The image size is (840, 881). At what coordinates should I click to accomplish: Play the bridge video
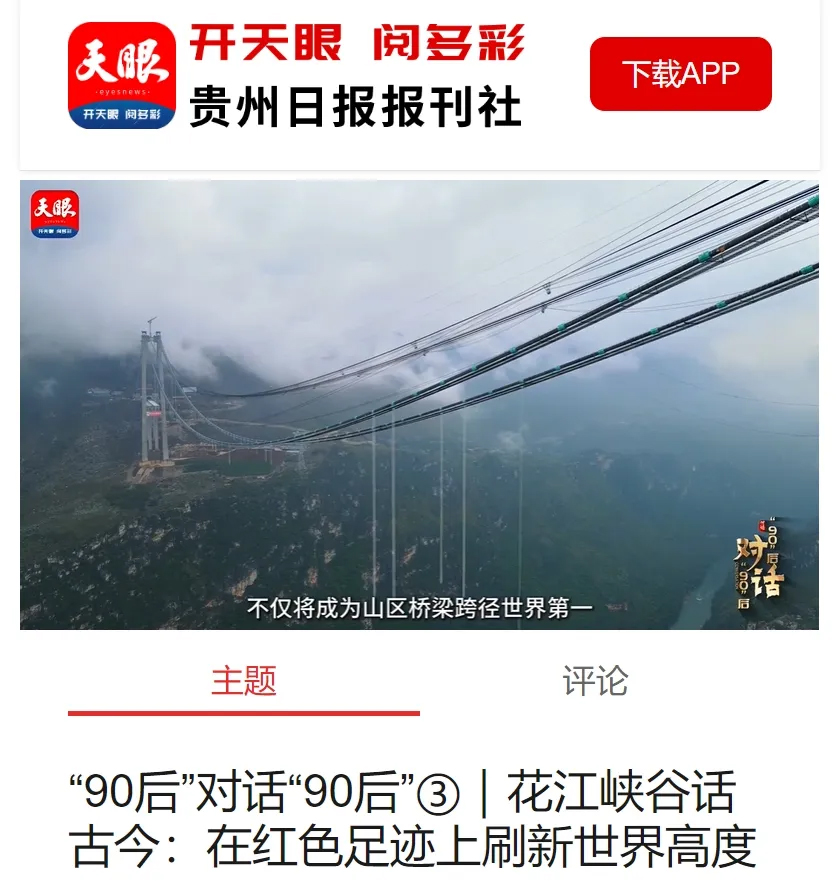pos(419,405)
